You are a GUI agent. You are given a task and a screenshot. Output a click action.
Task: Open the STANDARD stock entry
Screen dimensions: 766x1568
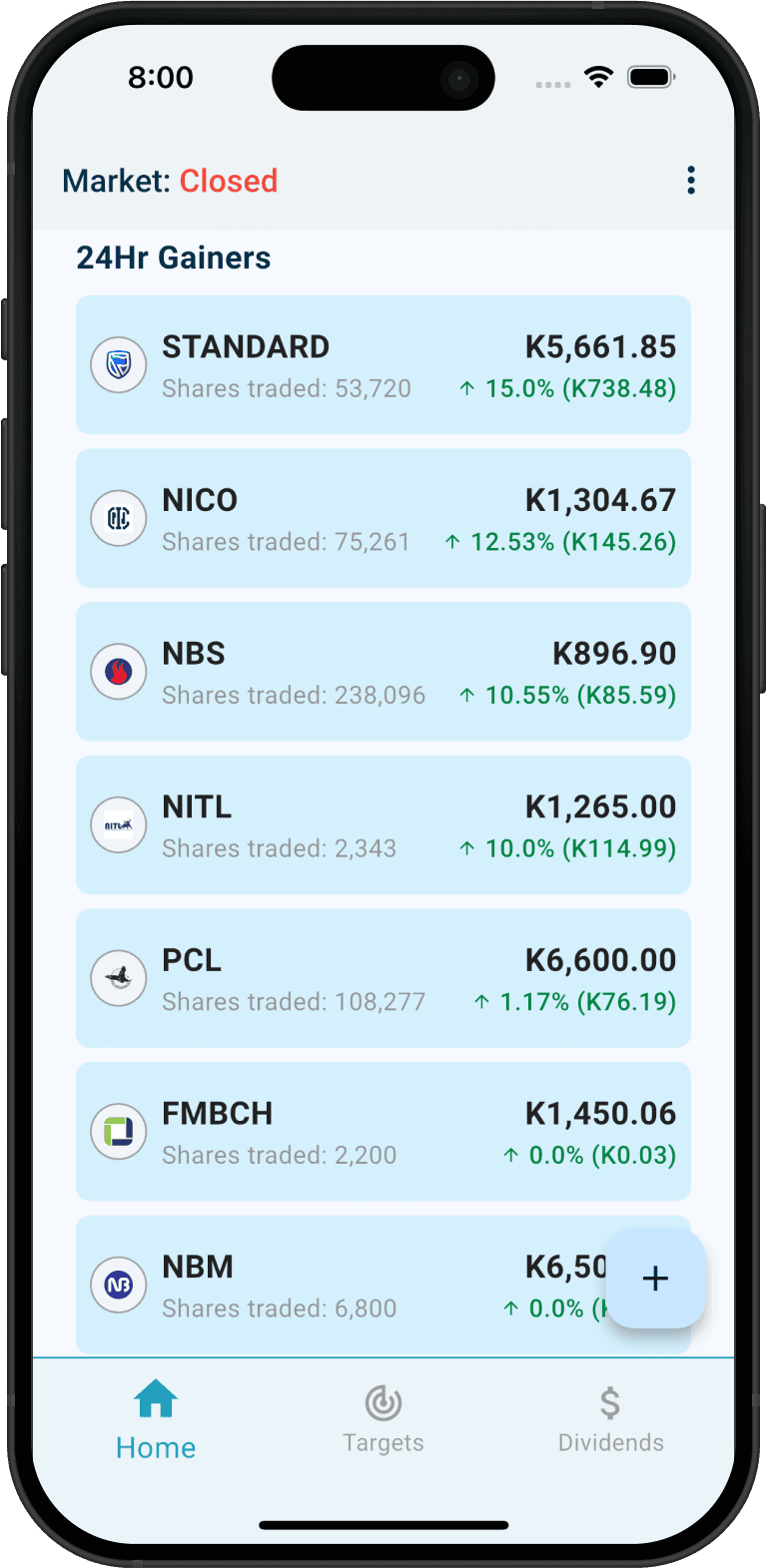pyautogui.click(x=383, y=364)
